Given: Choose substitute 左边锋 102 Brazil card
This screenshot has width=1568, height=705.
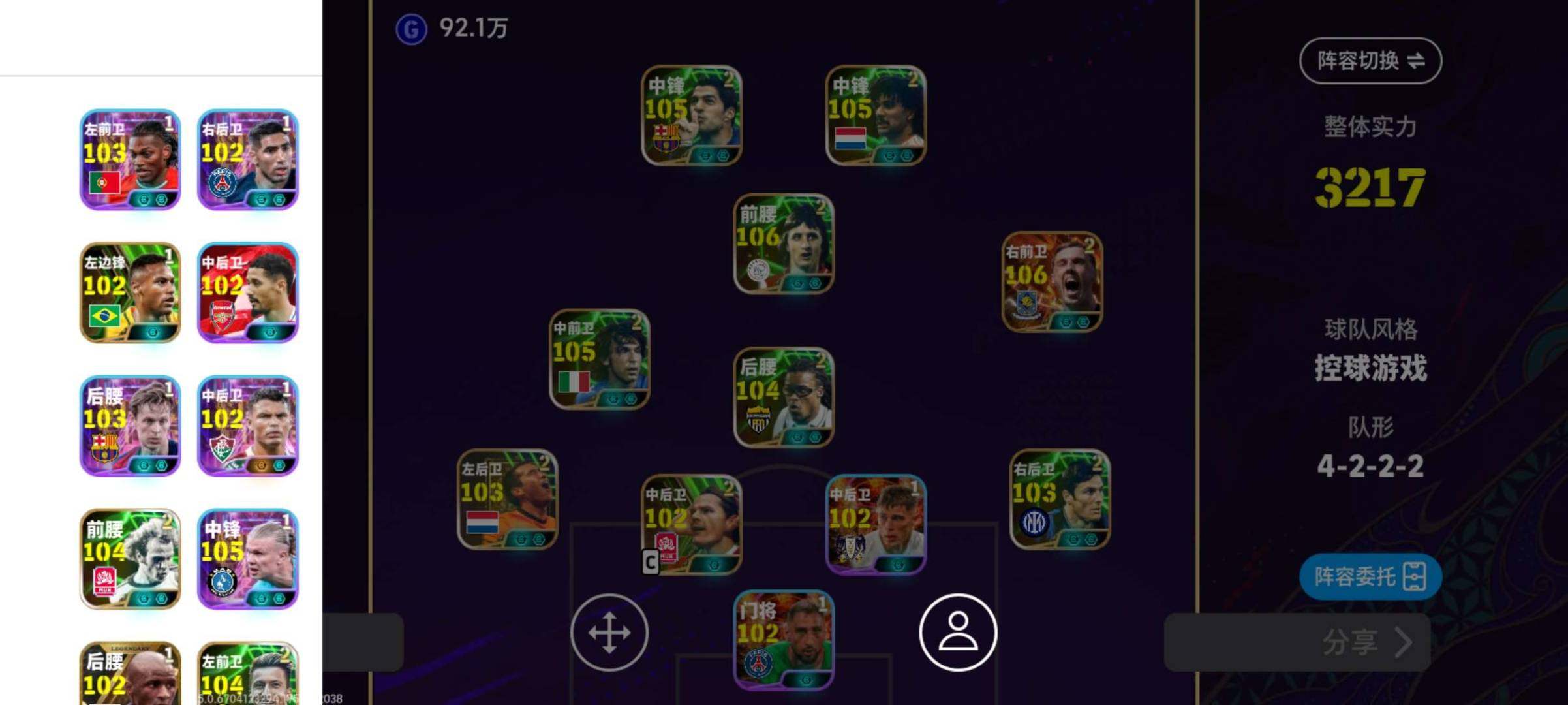Looking at the screenshot, I should tap(130, 292).
